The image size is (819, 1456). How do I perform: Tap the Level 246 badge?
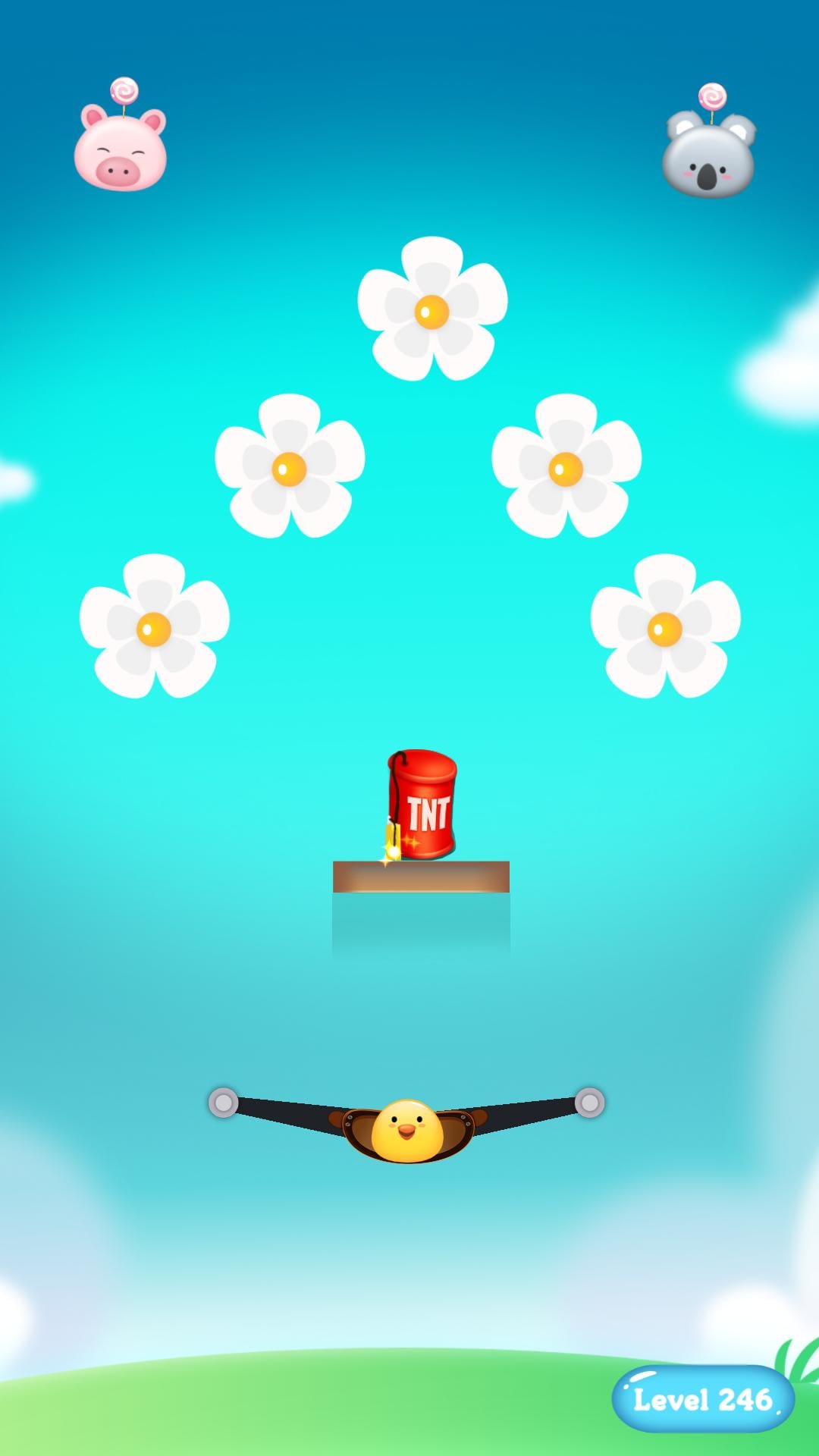[702, 1399]
